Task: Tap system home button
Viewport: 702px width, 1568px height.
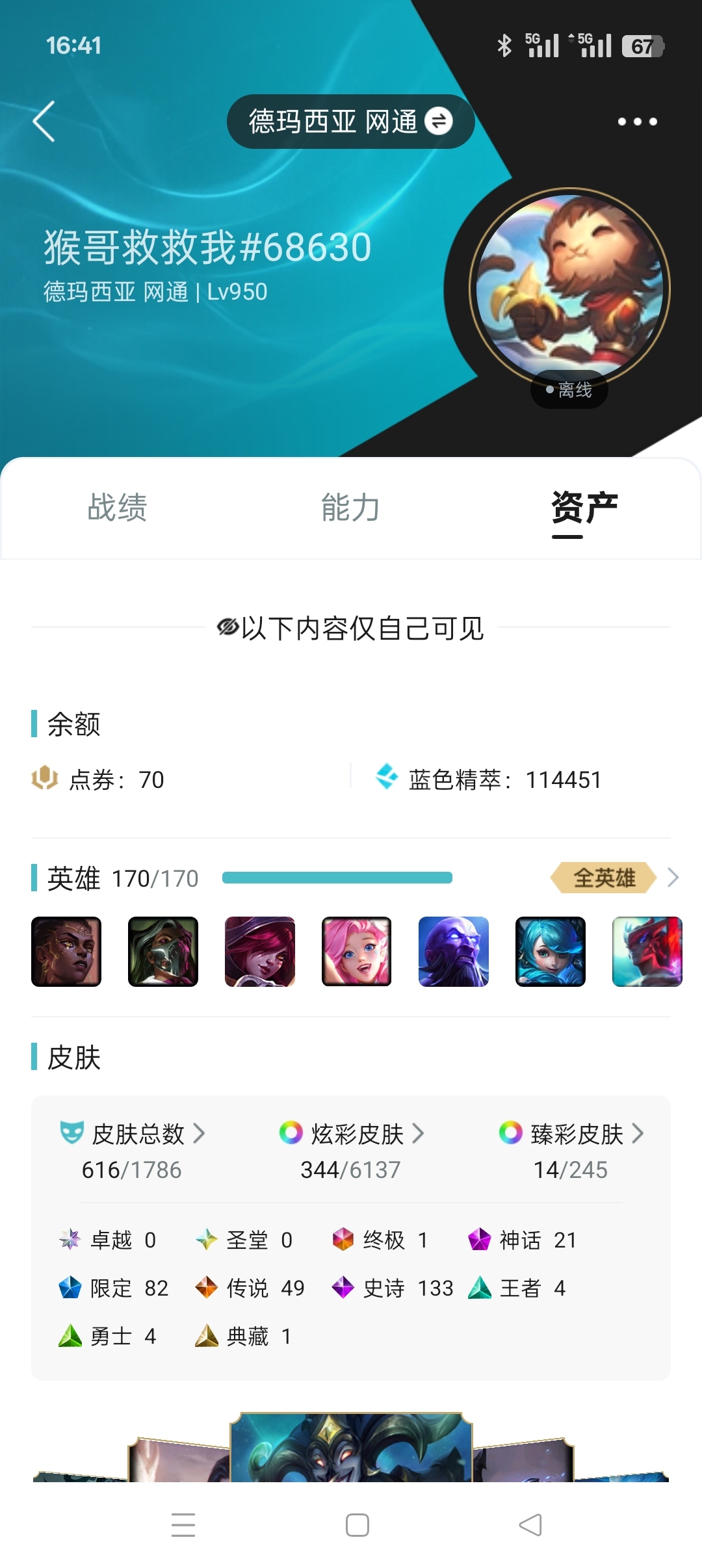Action: click(x=357, y=1525)
